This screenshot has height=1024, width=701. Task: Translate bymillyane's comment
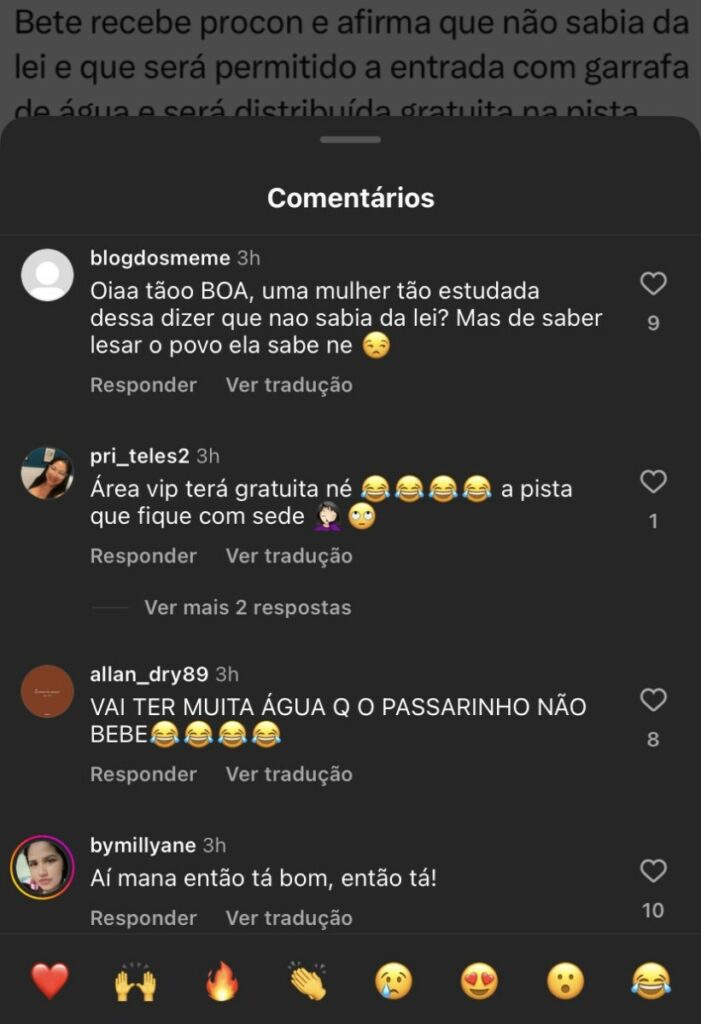pos(289,918)
